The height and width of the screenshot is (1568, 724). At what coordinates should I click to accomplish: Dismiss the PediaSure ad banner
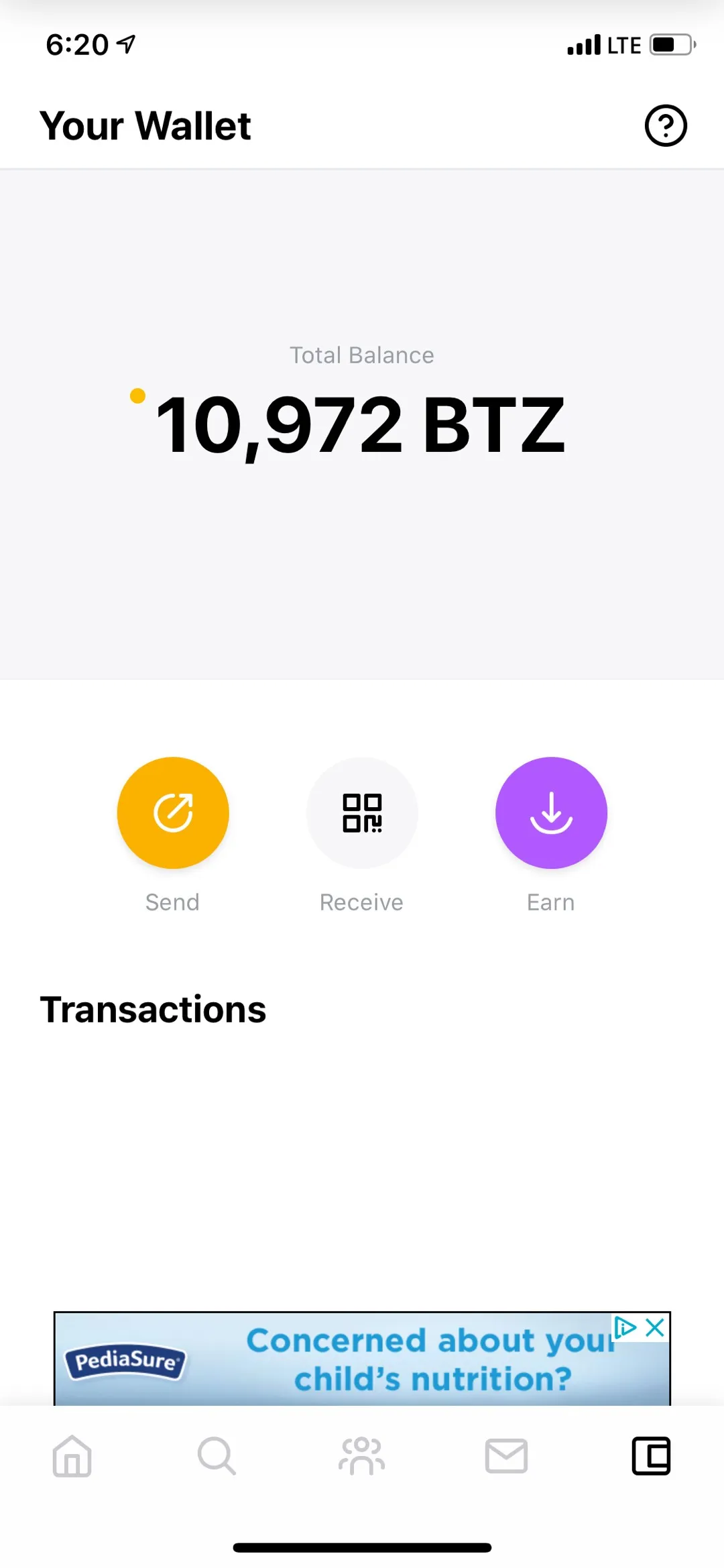point(655,1327)
